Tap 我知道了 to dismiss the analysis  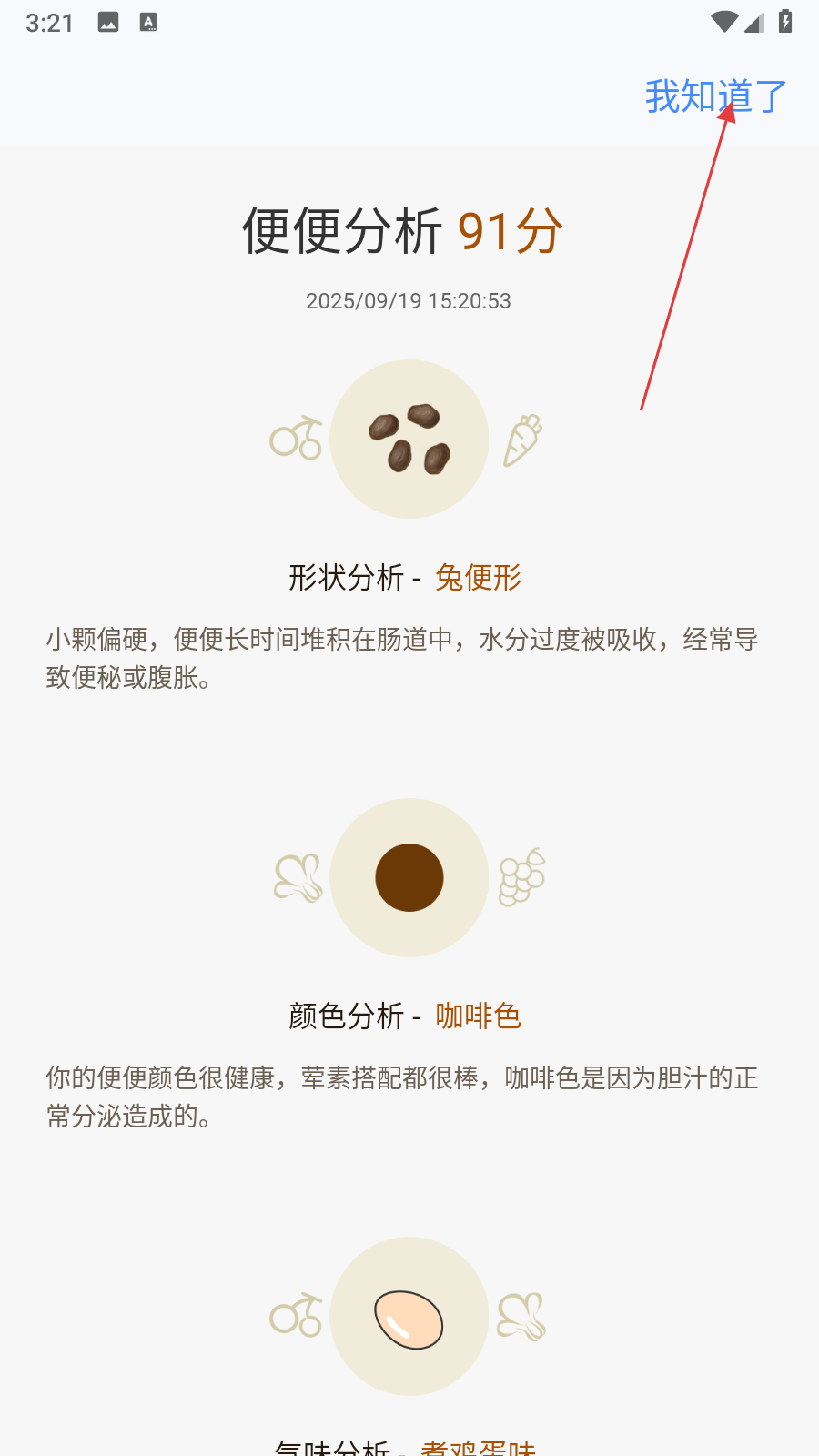click(715, 96)
